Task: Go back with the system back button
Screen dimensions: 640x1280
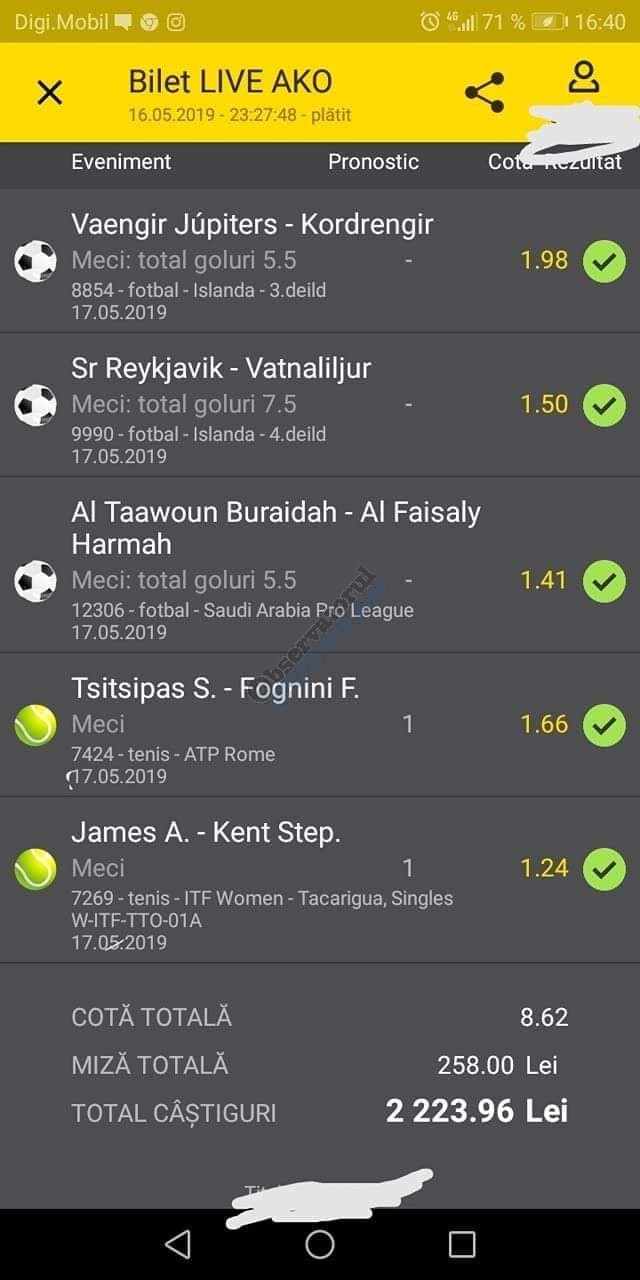Action: [178, 1243]
